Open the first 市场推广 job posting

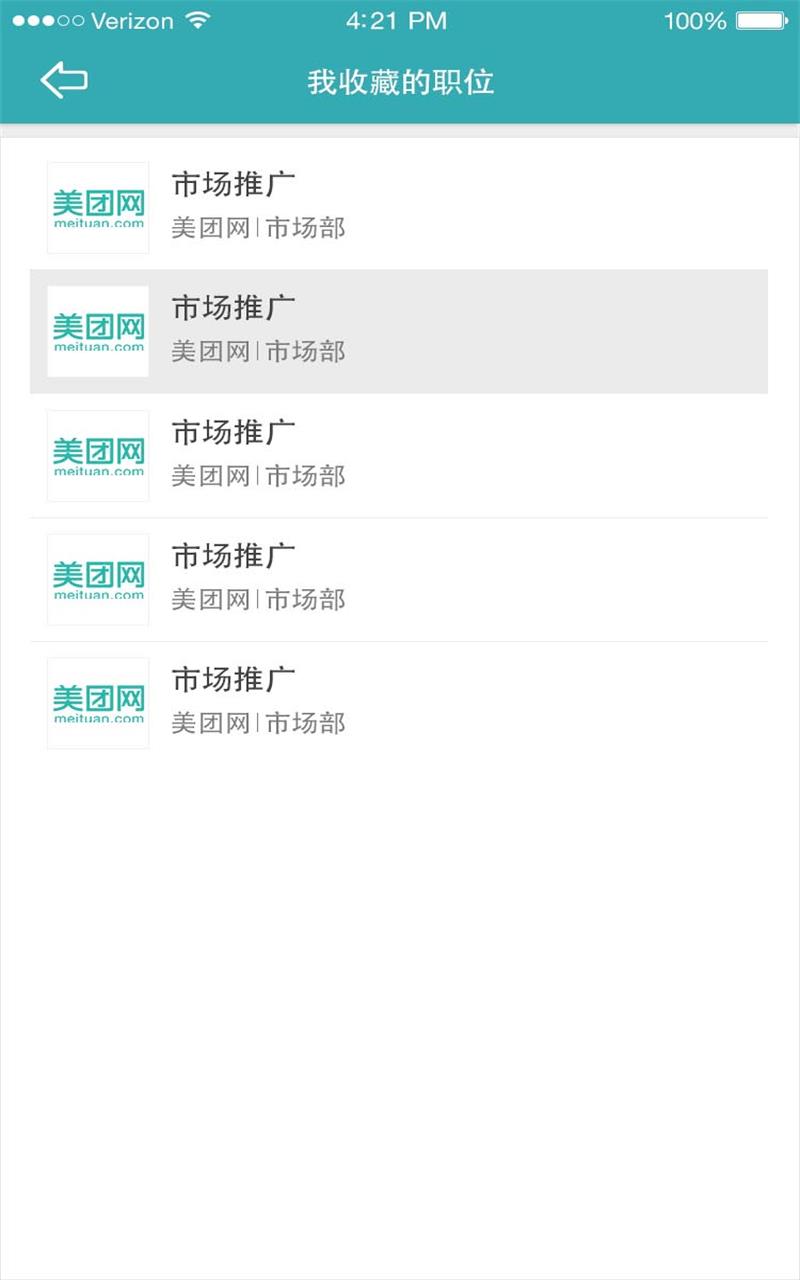400,207
